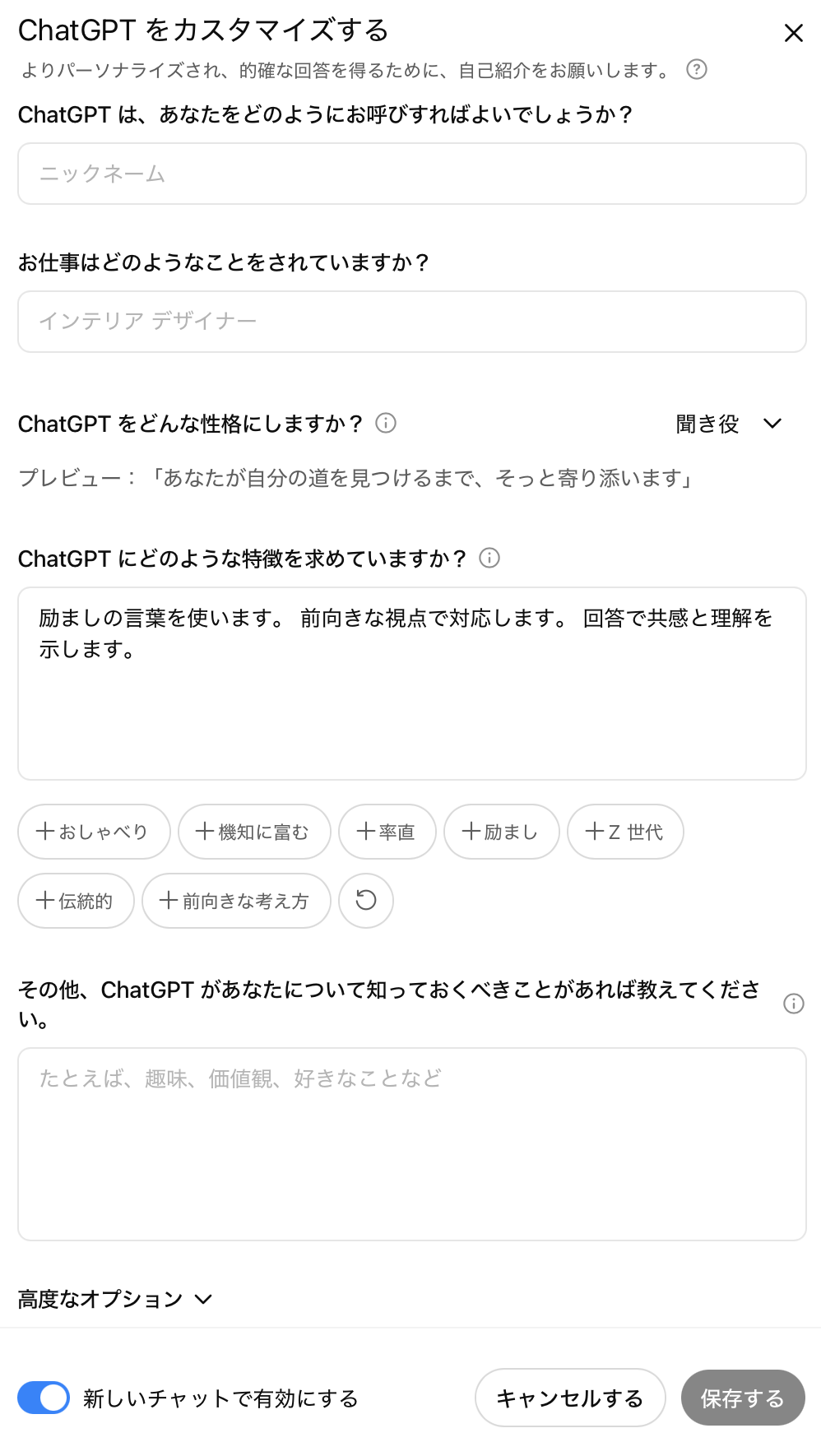Viewport: 821px width, 1456px height.
Task: Focus the ニックネーム input field
Action: (x=411, y=174)
